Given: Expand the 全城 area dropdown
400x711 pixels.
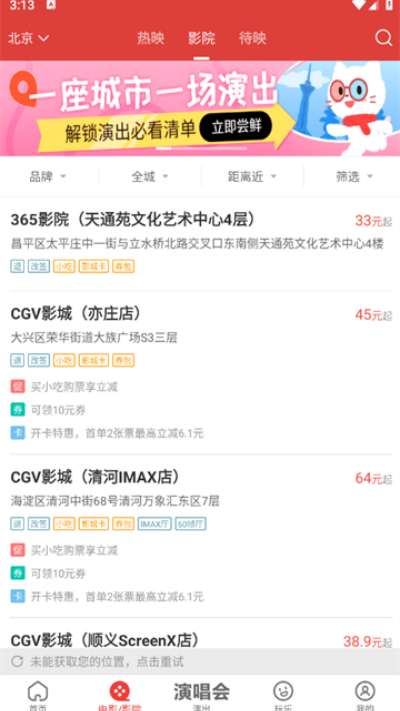Looking at the screenshot, I should (150, 176).
